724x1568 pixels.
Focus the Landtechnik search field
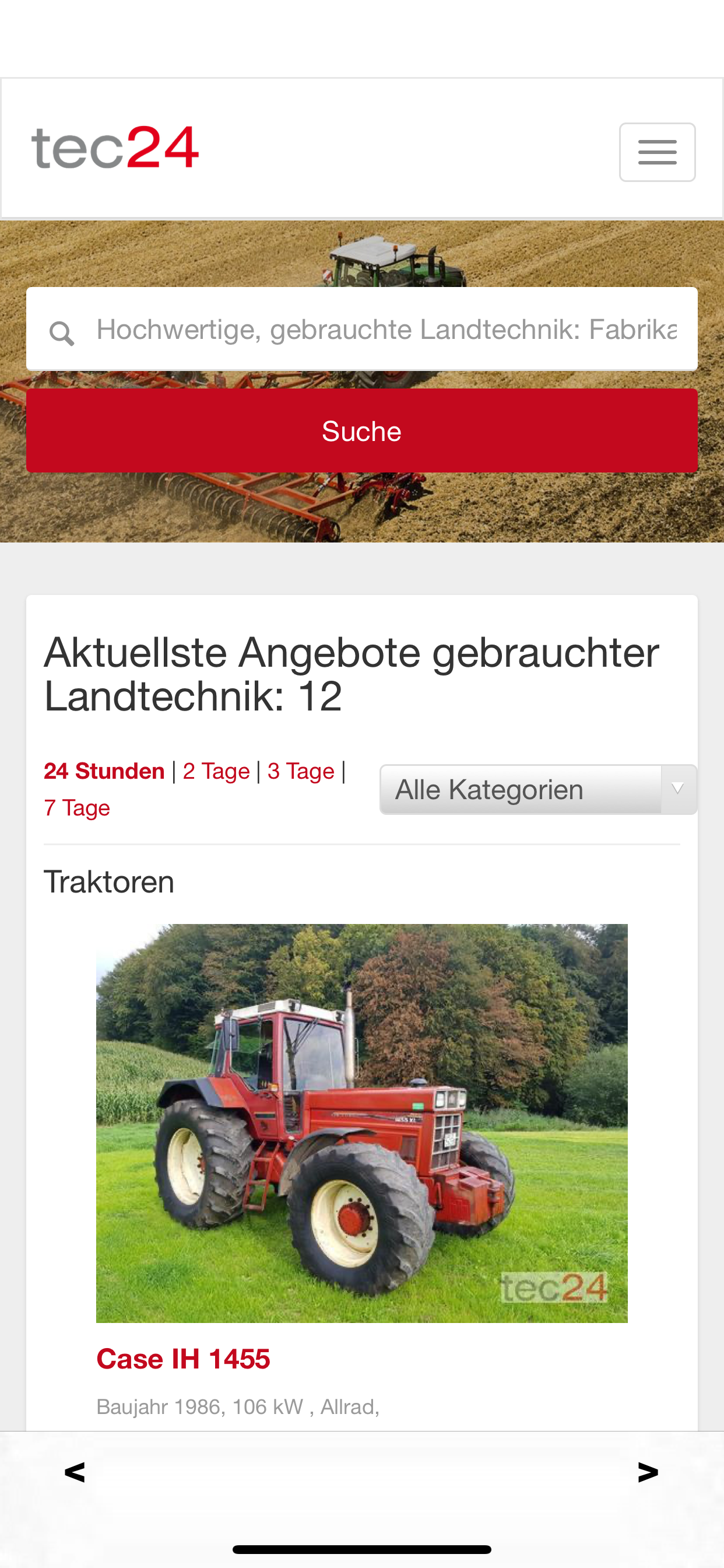click(x=386, y=330)
